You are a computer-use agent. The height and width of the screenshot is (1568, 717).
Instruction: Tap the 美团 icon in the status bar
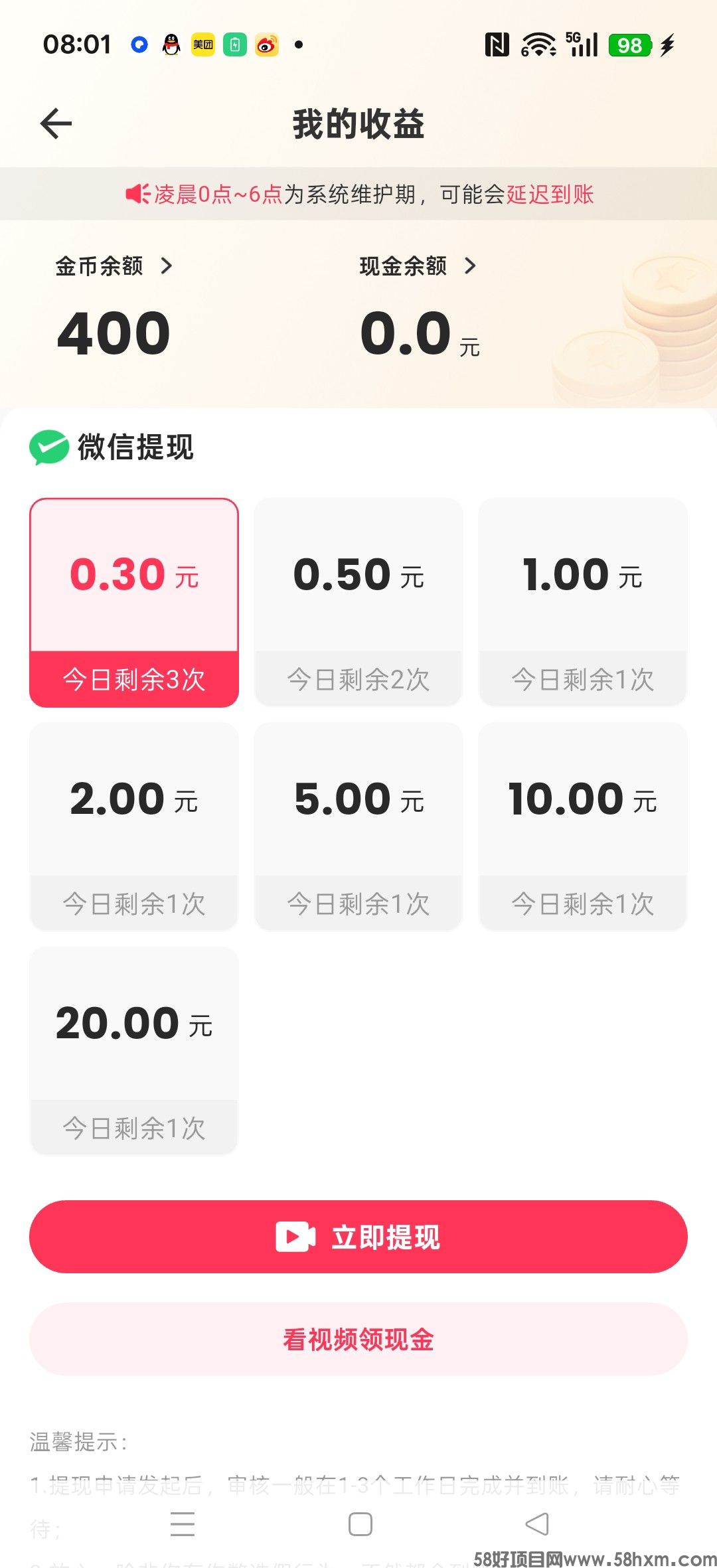point(202,45)
